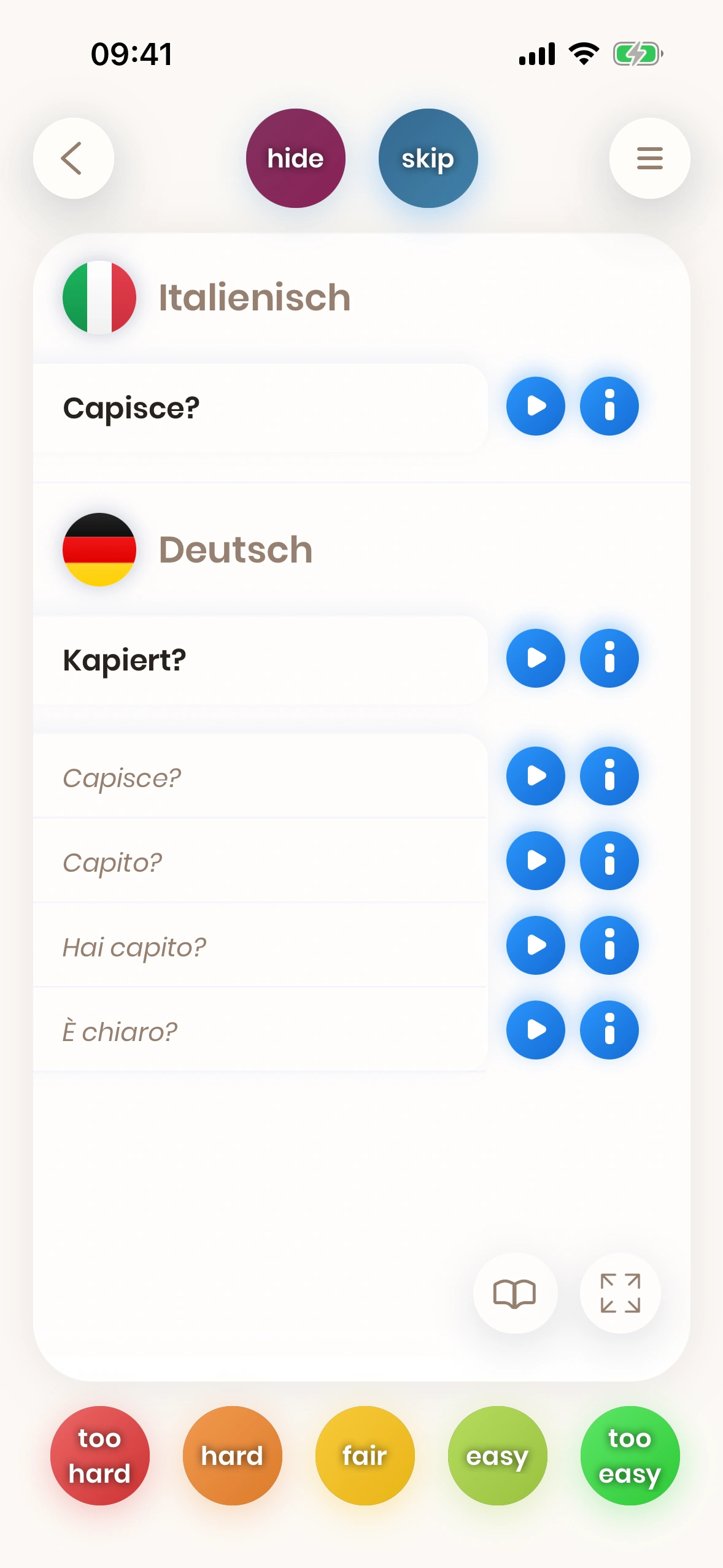
Task: Rate this card as too hard
Action: pyautogui.click(x=99, y=1456)
